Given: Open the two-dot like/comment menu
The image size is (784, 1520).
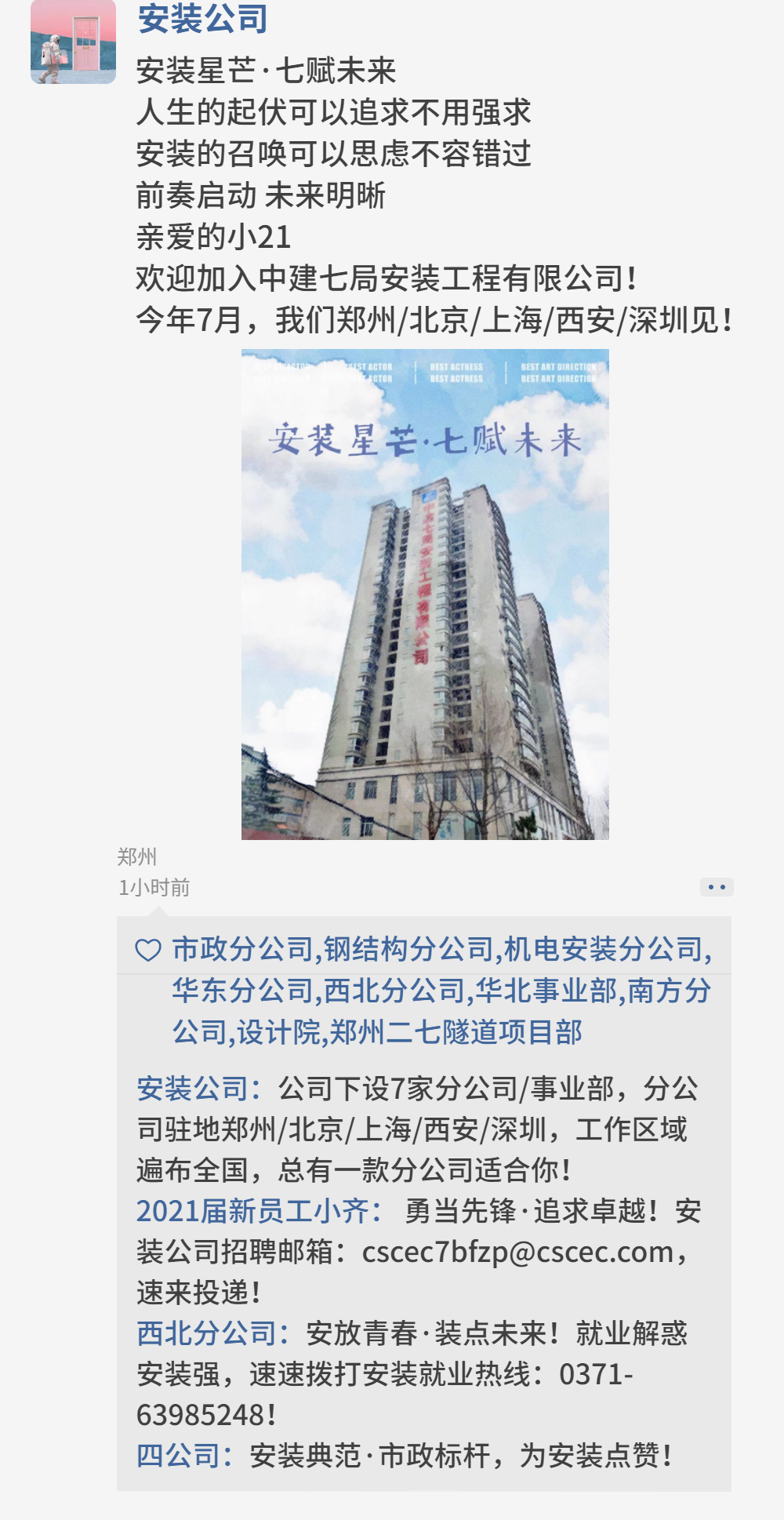Looking at the screenshot, I should click(717, 887).
